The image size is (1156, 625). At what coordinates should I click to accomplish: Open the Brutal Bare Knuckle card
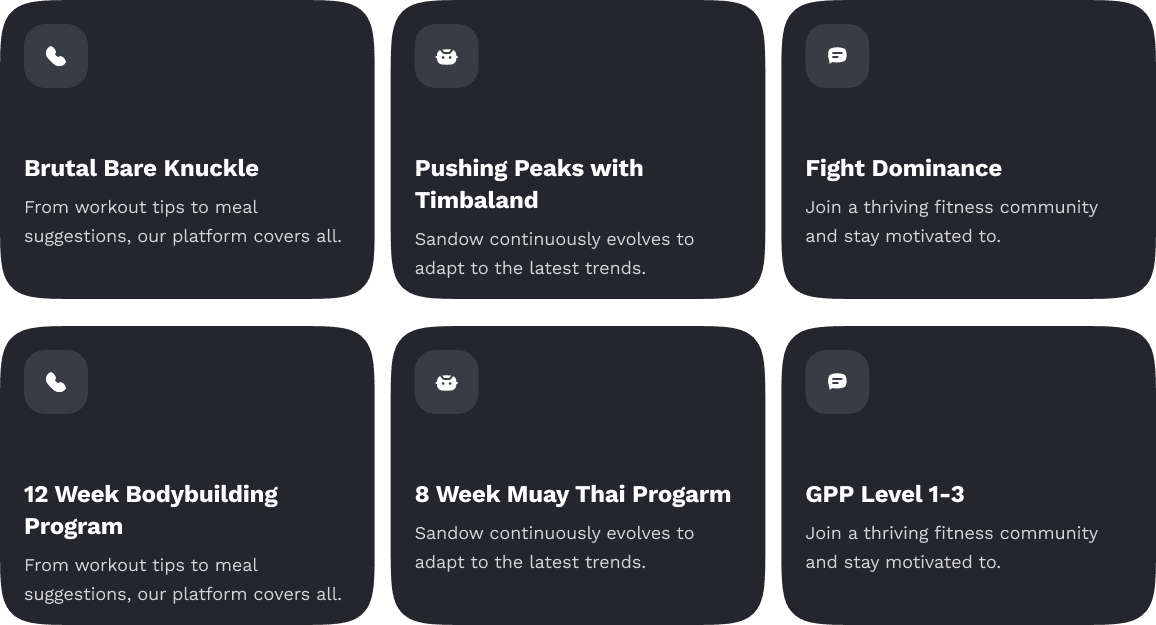(141, 168)
